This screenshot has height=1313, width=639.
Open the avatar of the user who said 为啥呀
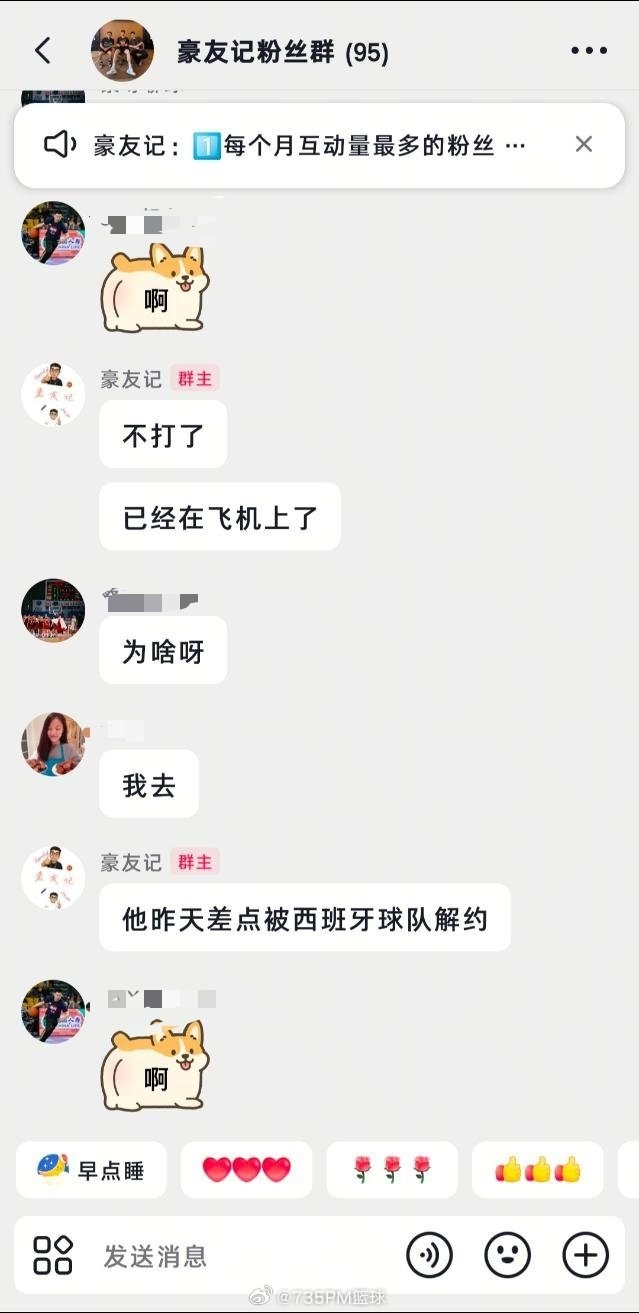(x=53, y=610)
